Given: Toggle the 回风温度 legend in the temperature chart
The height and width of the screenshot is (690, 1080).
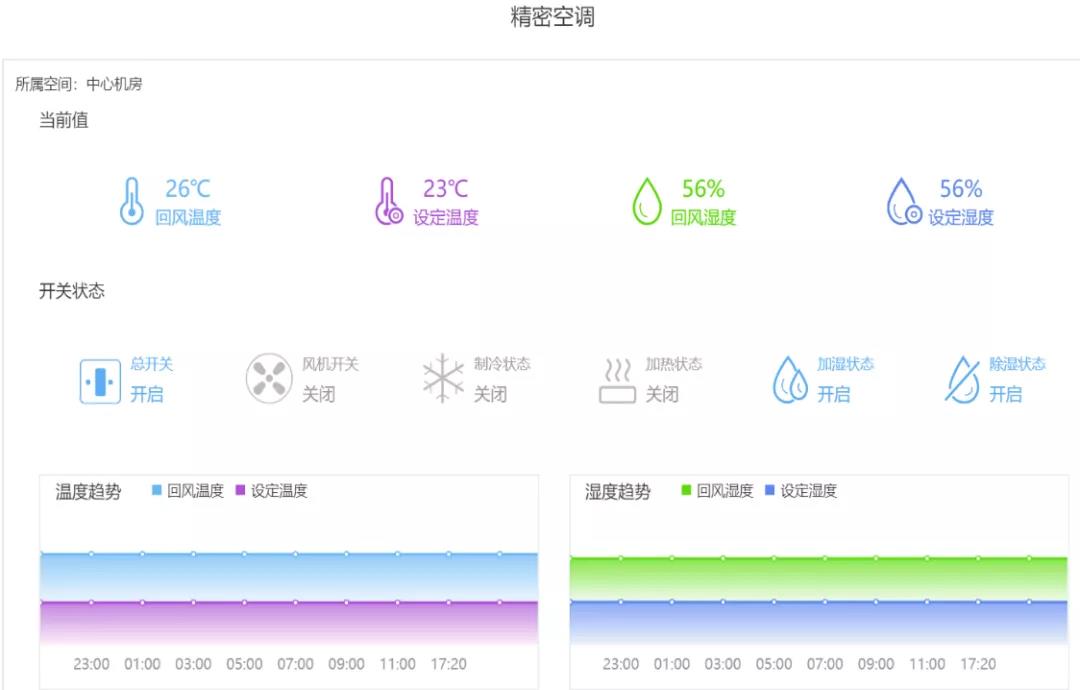Looking at the screenshot, I should (x=187, y=491).
